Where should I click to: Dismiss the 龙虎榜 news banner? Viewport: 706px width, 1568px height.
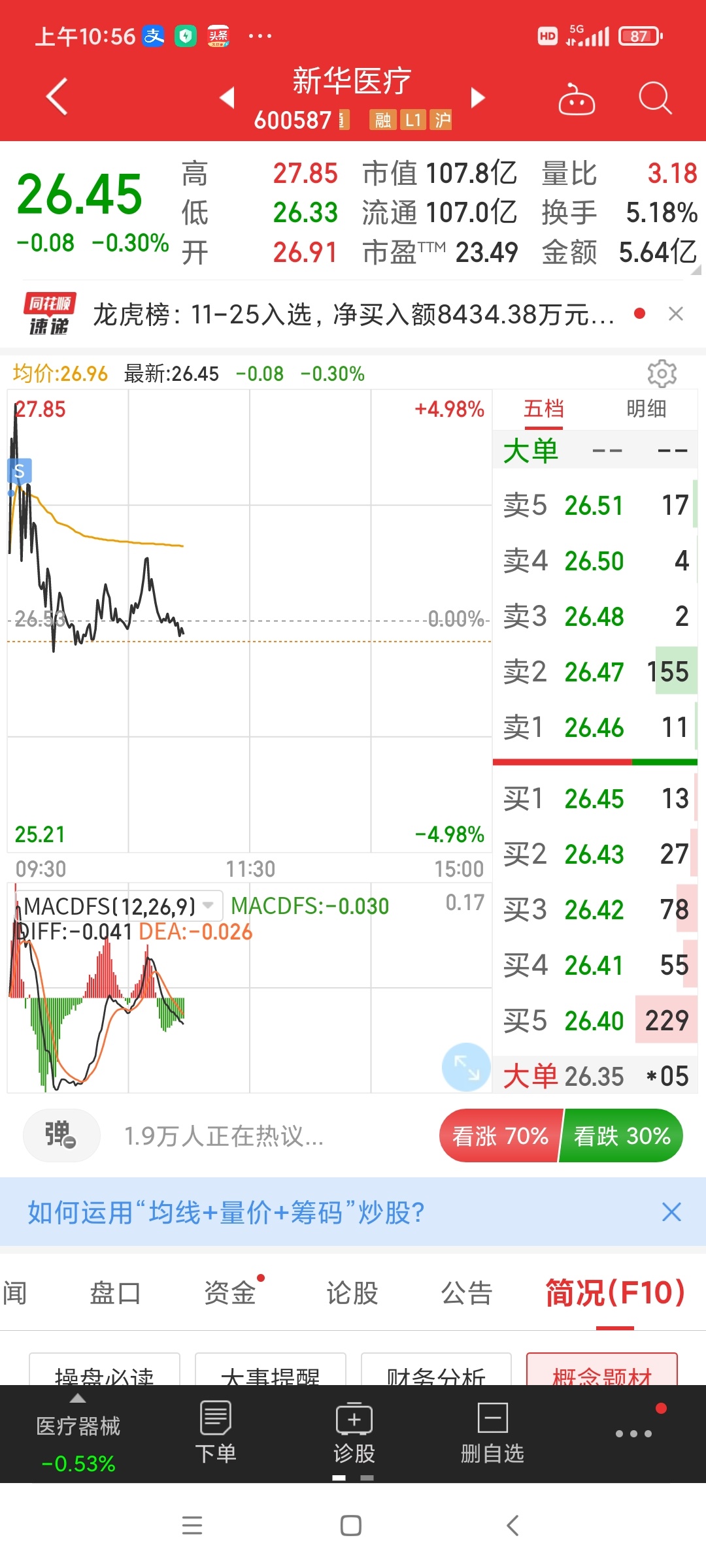[x=676, y=314]
